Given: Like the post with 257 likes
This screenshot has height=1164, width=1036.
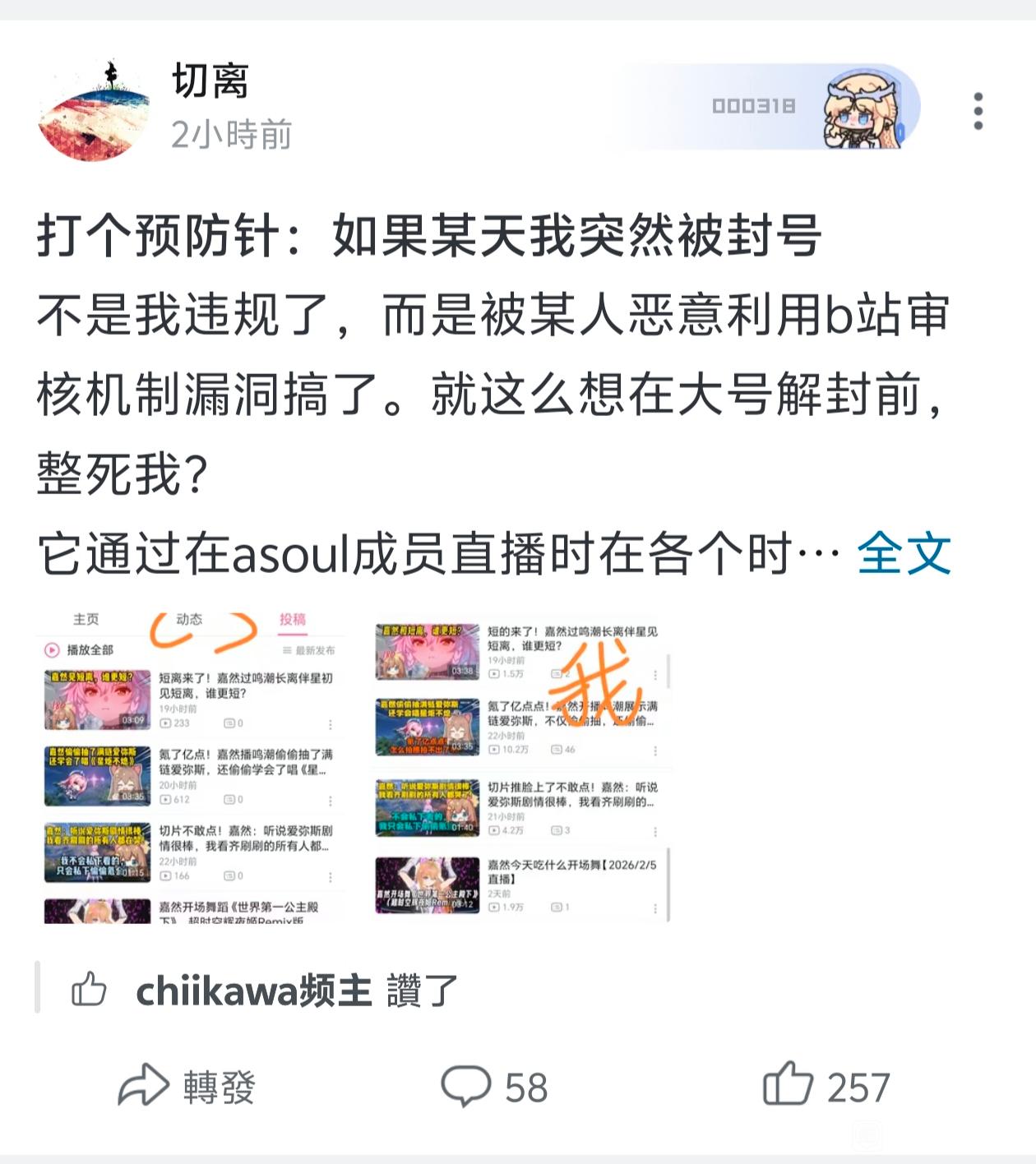Looking at the screenshot, I should [826, 1087].
